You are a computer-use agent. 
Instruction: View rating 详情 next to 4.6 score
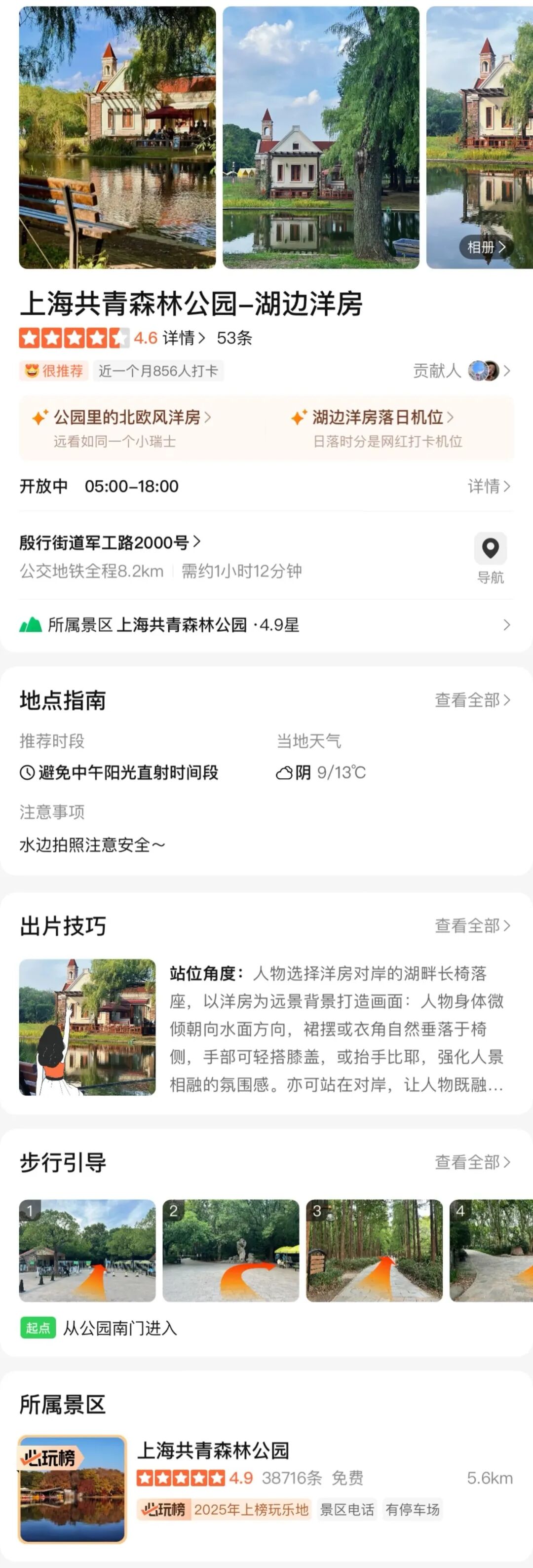pyautogui.click(x=184, y=338)
